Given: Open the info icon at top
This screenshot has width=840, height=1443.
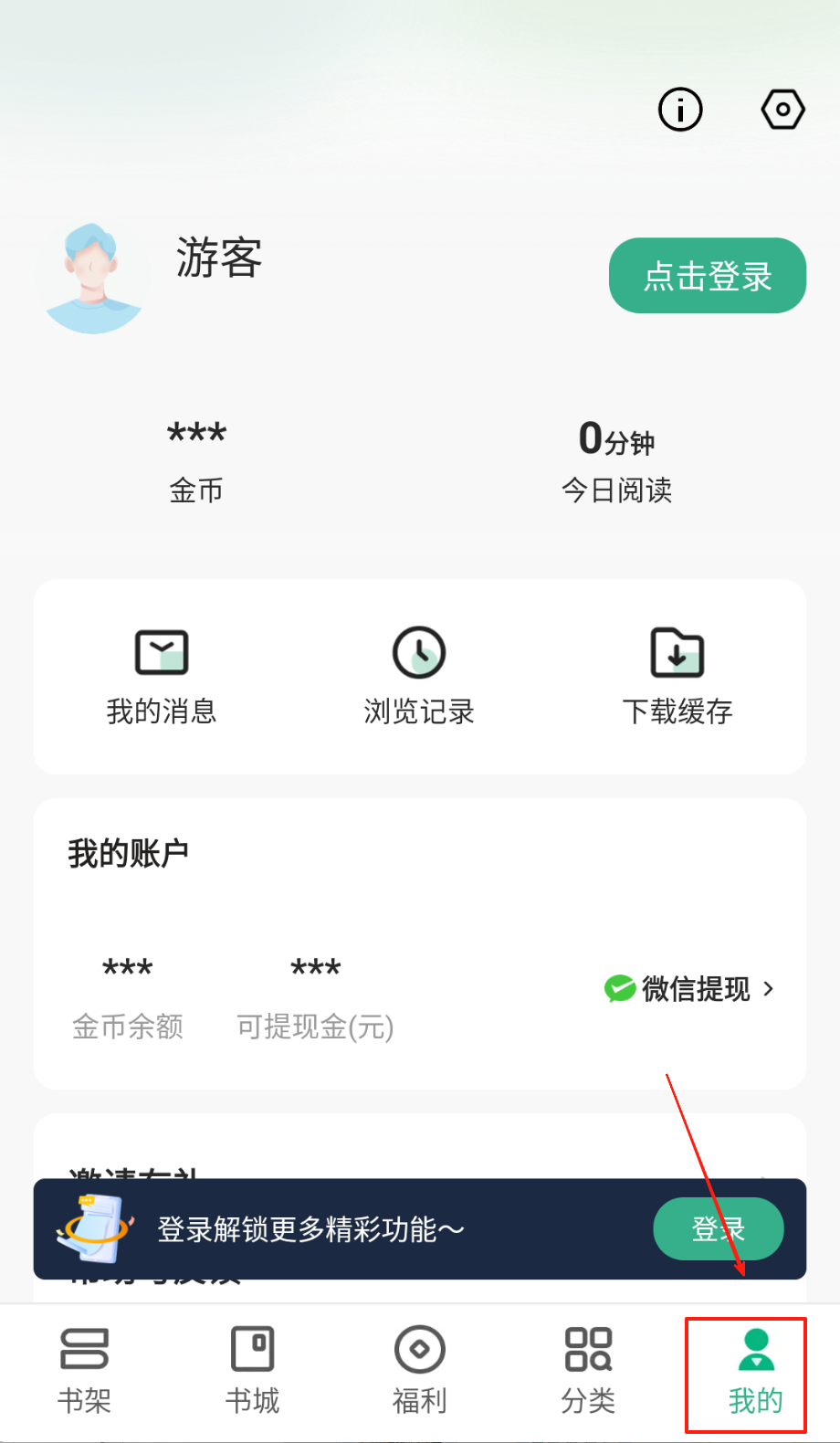Looking at the screenshot, I should (680, 111).
